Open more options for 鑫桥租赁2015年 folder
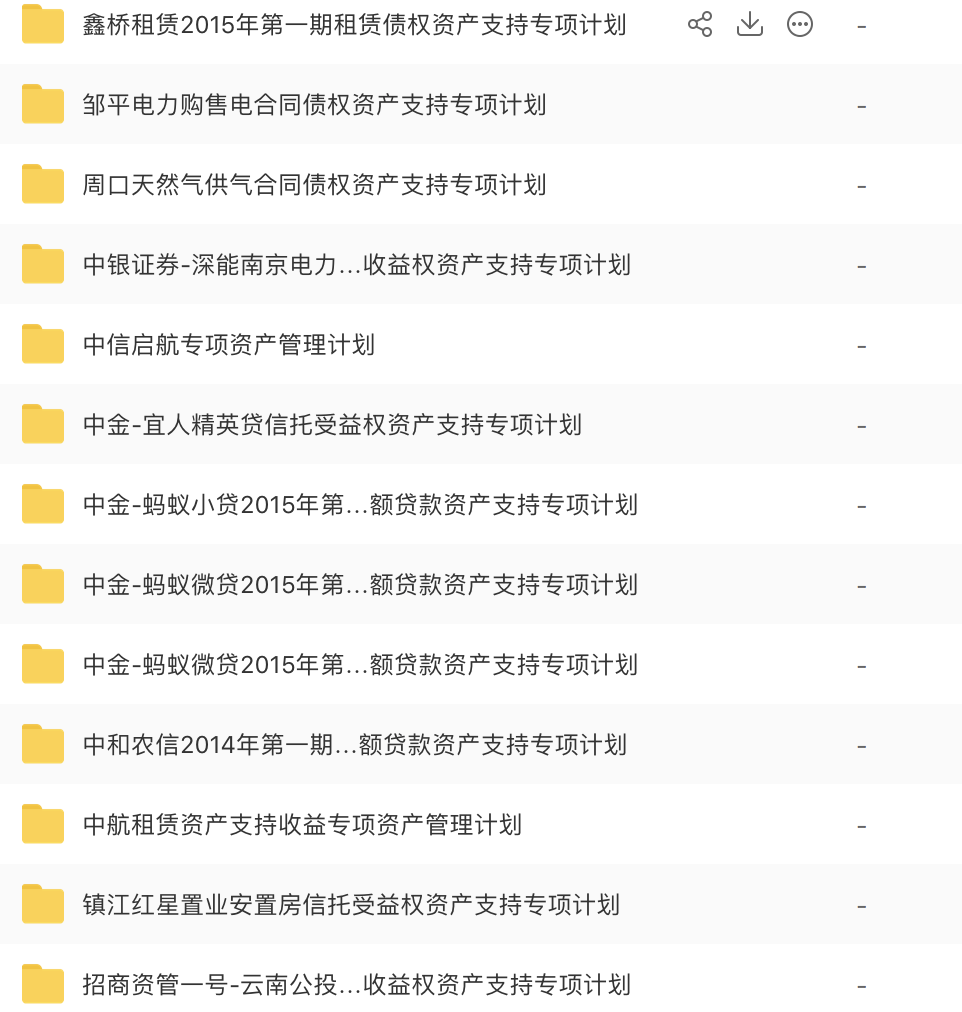The image size is (962, 1012). pyautogui.click(x=800, y=25)
